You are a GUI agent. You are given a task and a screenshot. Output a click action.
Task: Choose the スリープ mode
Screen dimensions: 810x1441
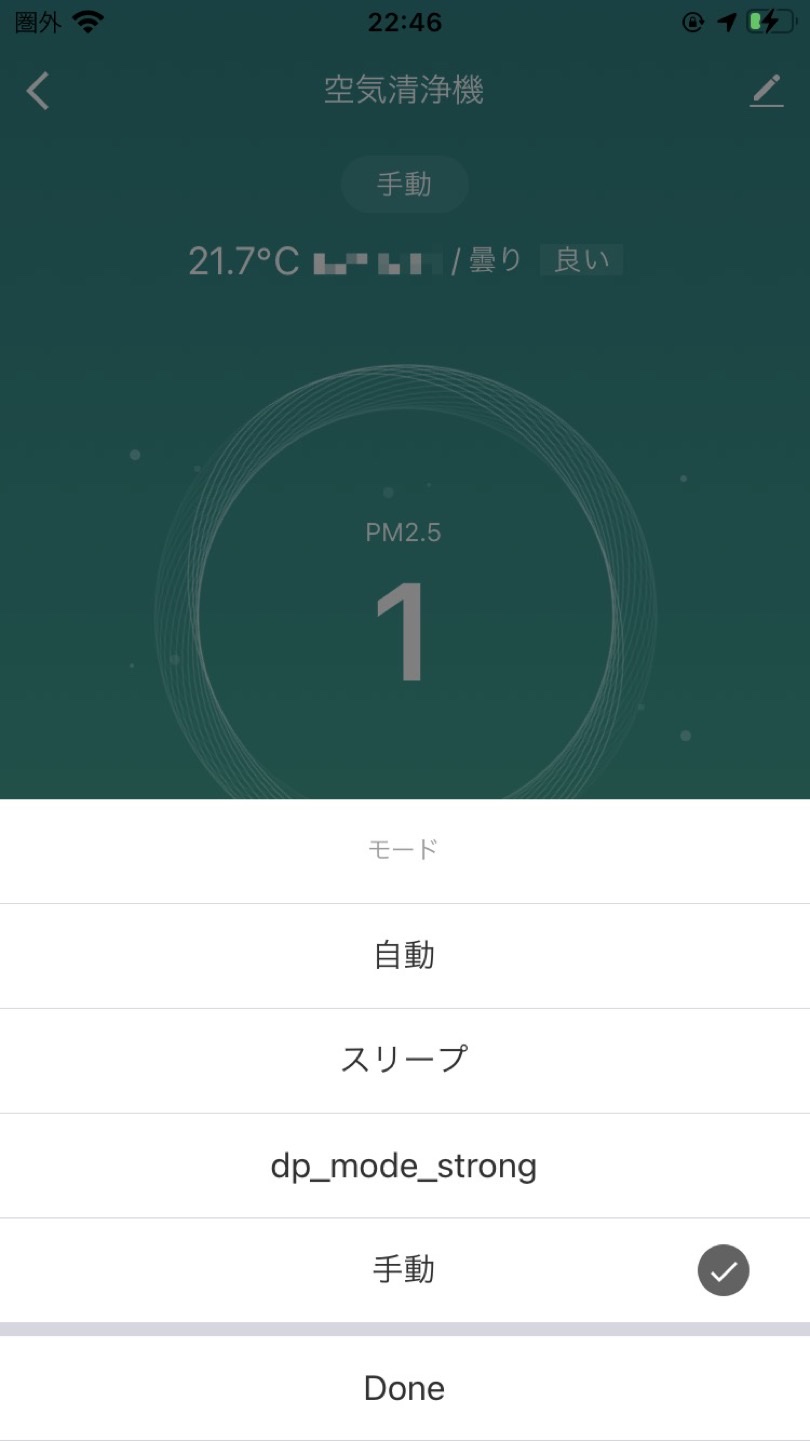point(404,1060)
